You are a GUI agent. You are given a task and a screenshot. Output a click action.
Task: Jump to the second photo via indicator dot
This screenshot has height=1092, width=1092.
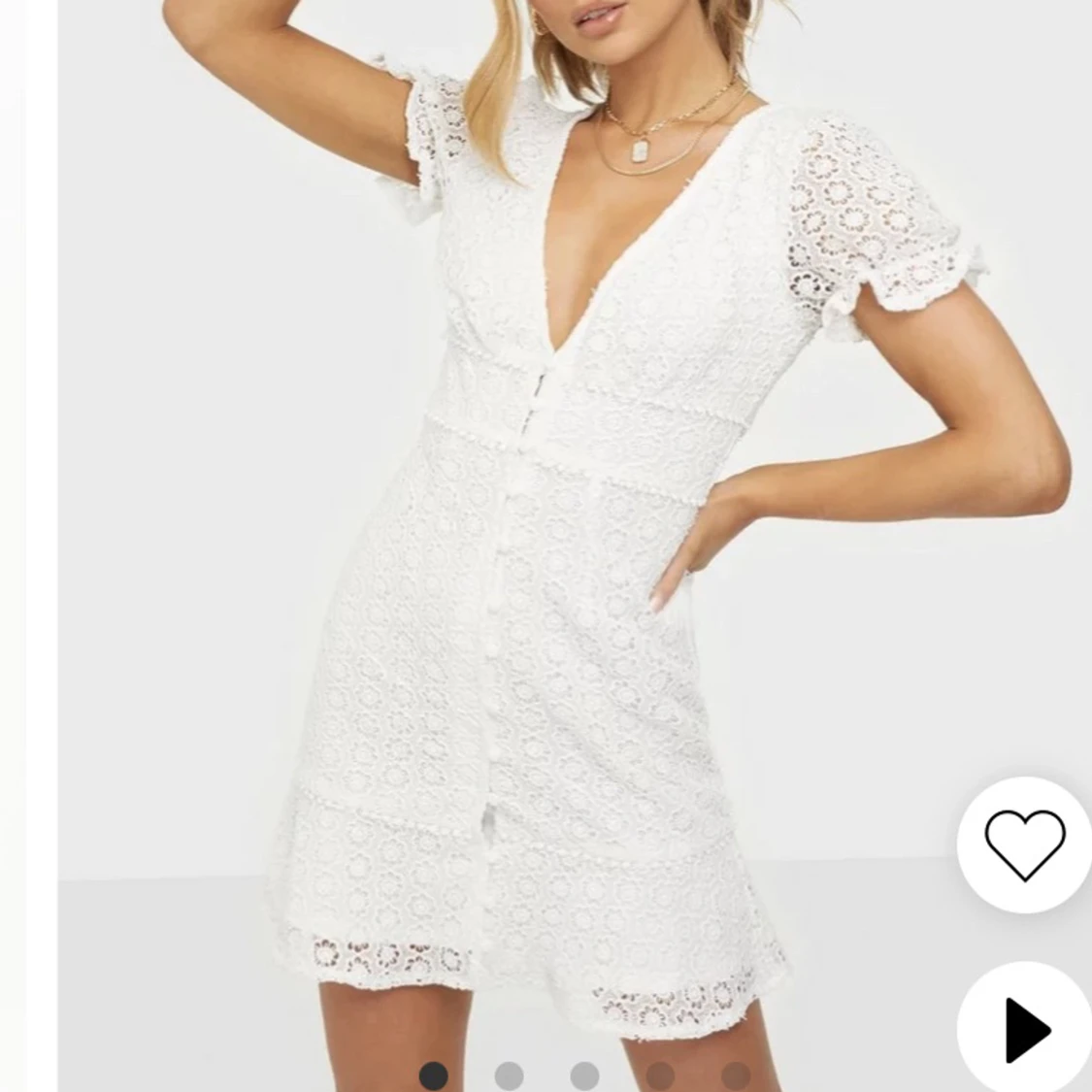click(x=509, y=1075)
